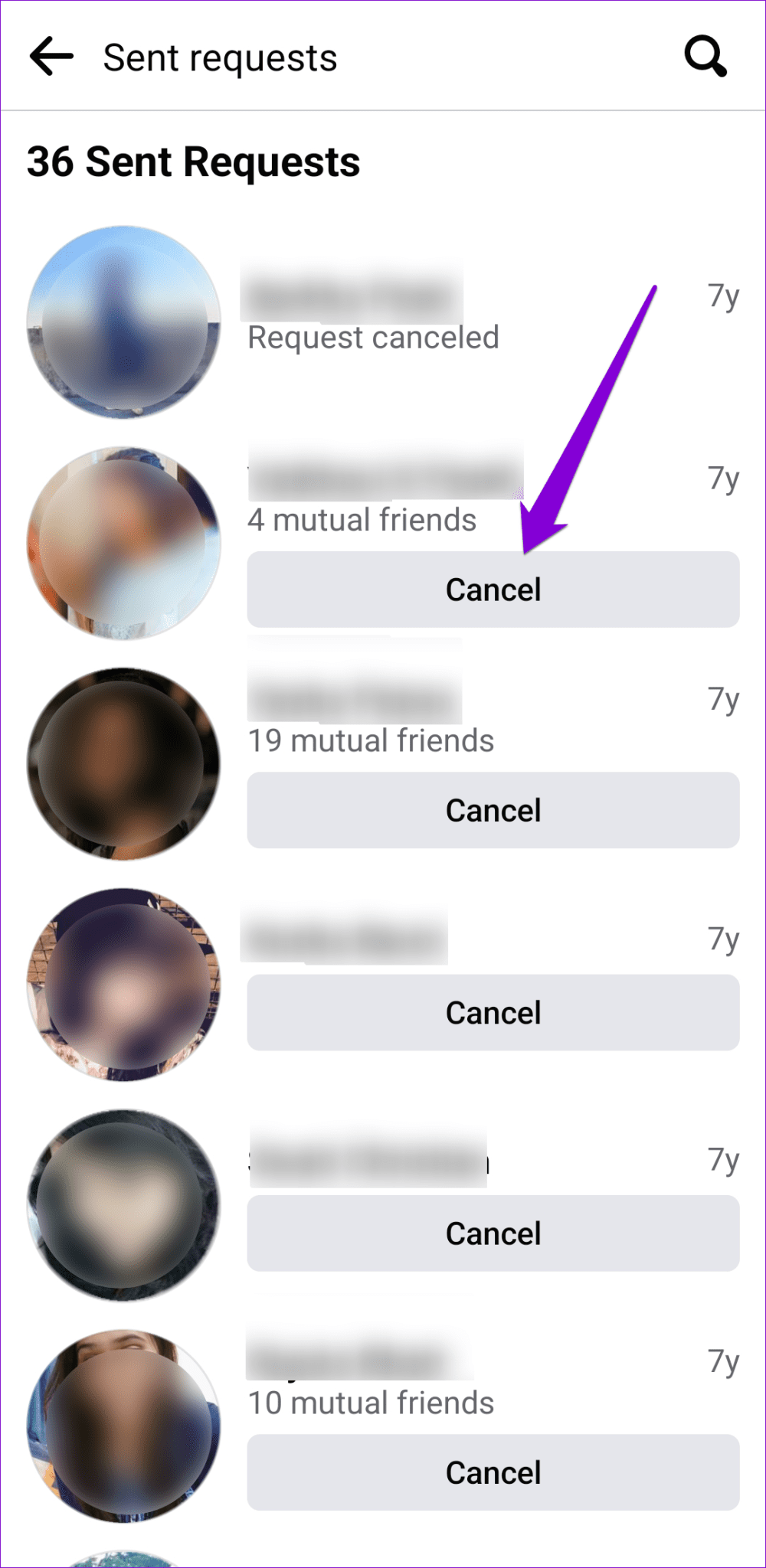Screen dimensions: 766x1568
Task: Click the 36 Sent Requests heading
Action: coord(195,161)
